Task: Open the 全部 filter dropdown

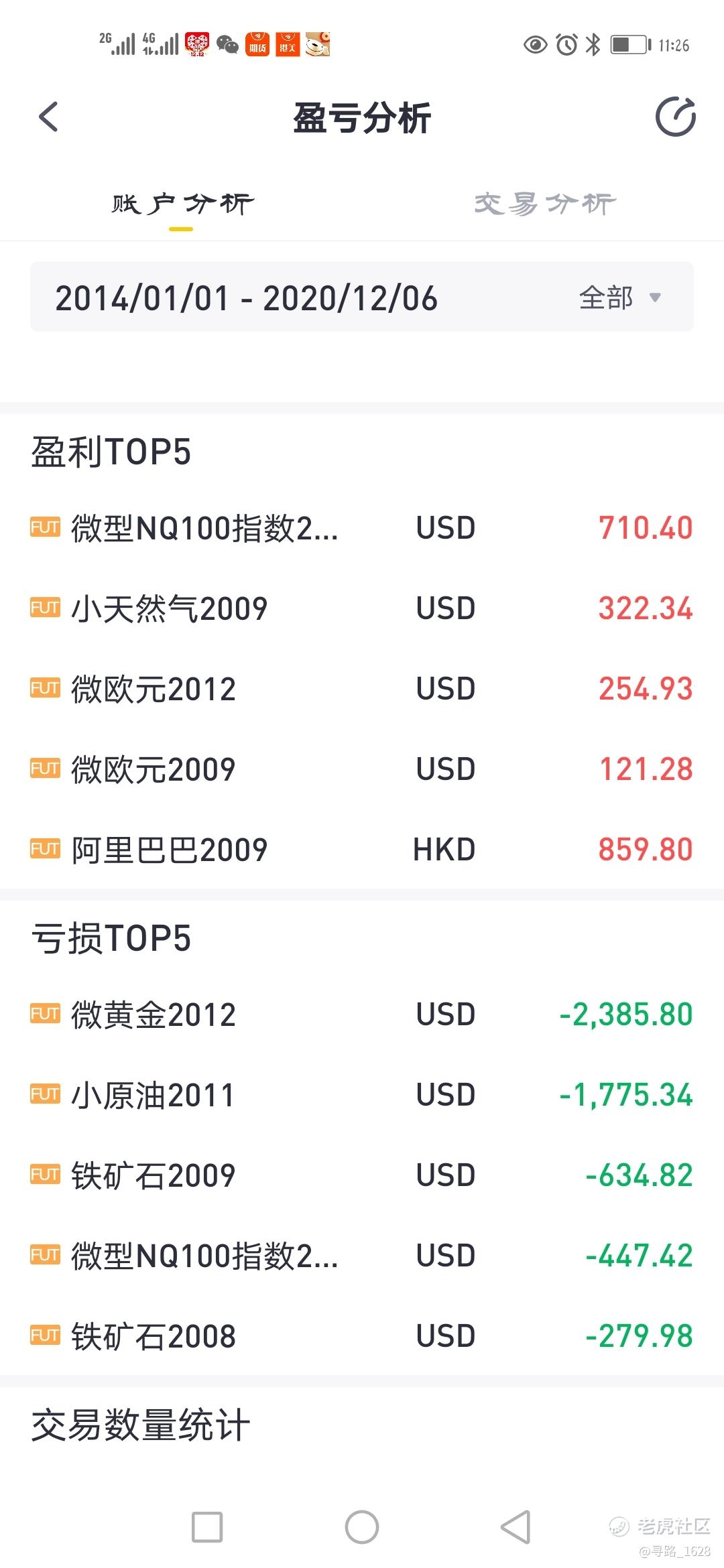Action: [x=619, y=298]
